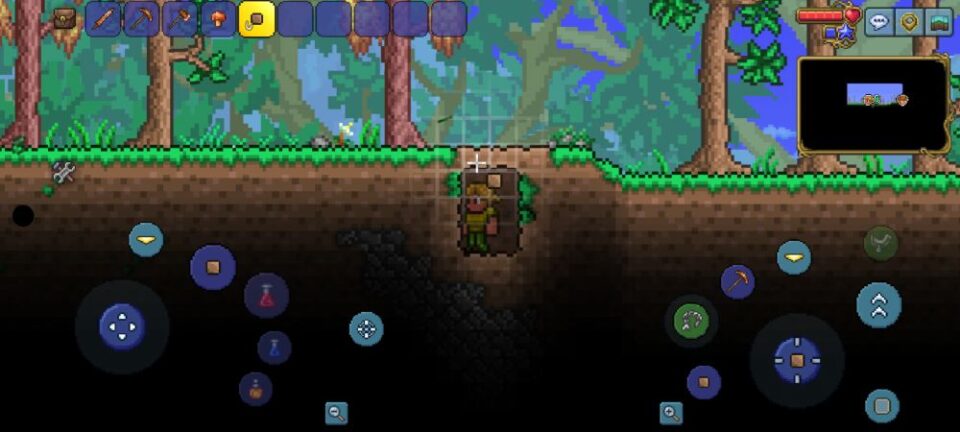The height and width of the screenshot is (432, 960).
Task: Zoom out with the minus magnifier
Action: click(336, 411)
